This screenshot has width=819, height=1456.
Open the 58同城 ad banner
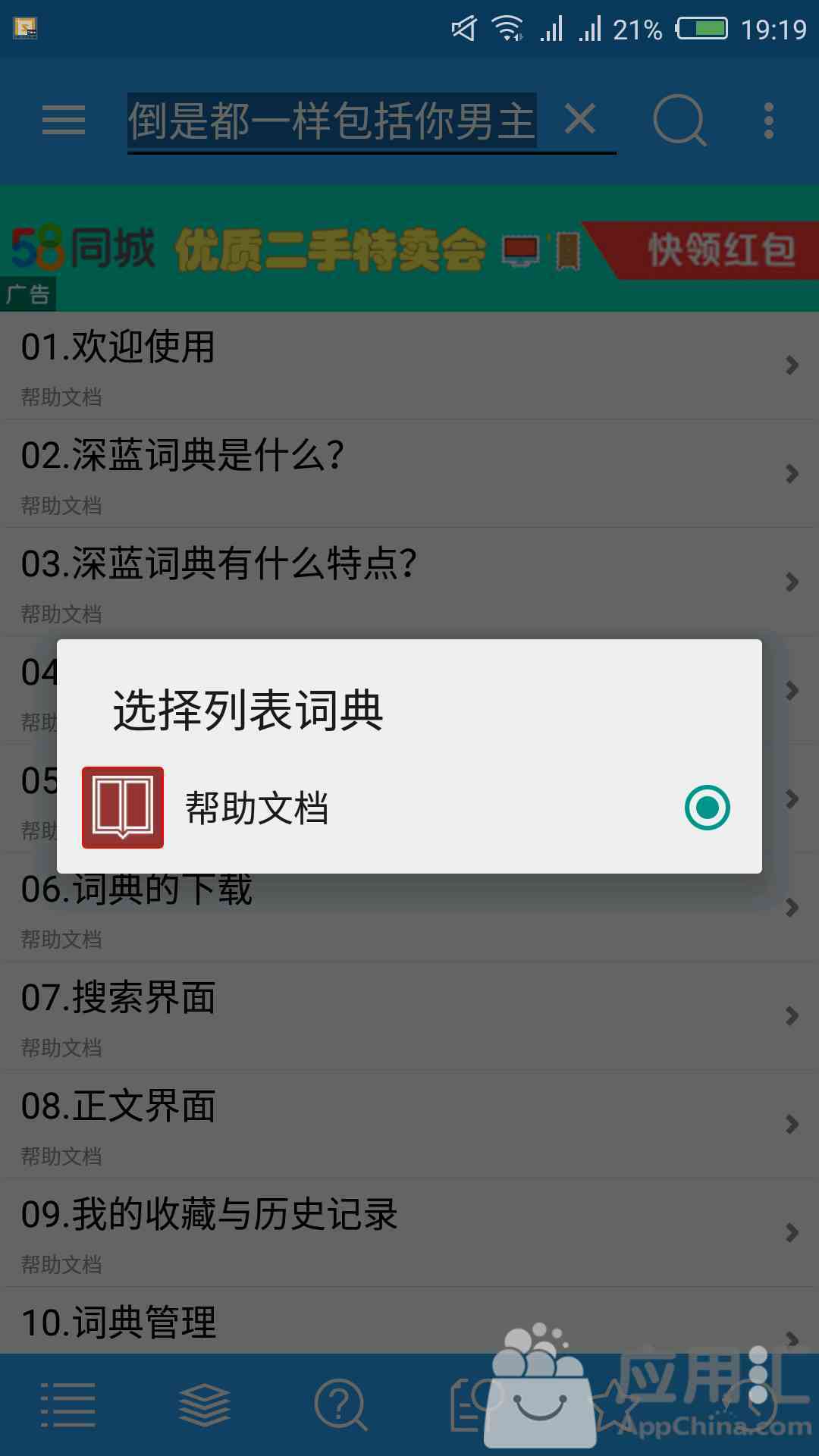click(x=409, y=249)
